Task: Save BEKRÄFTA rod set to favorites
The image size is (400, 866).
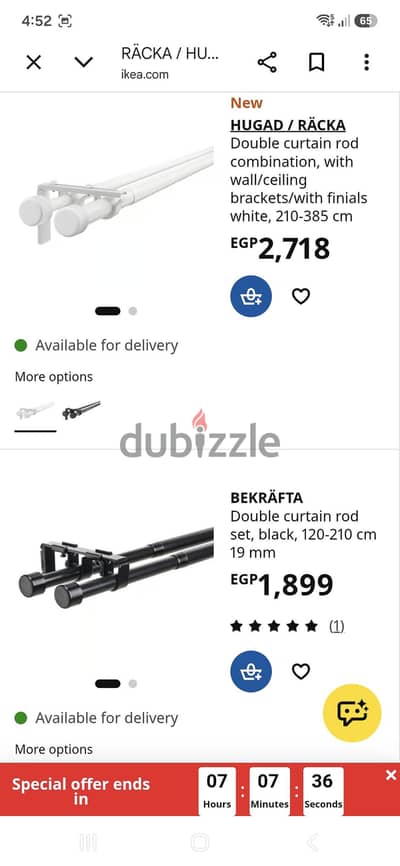Action: point(301,672)
